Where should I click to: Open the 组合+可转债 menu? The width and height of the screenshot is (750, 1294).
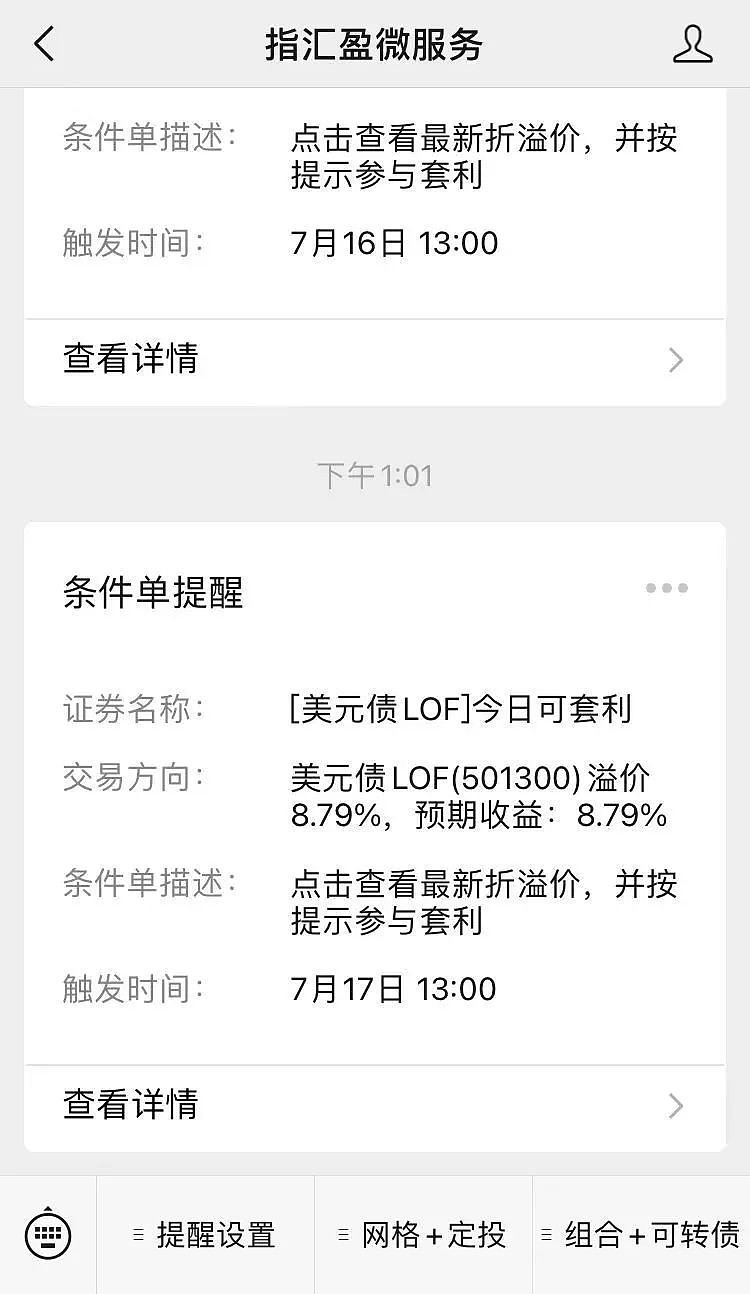point(641,1235)
